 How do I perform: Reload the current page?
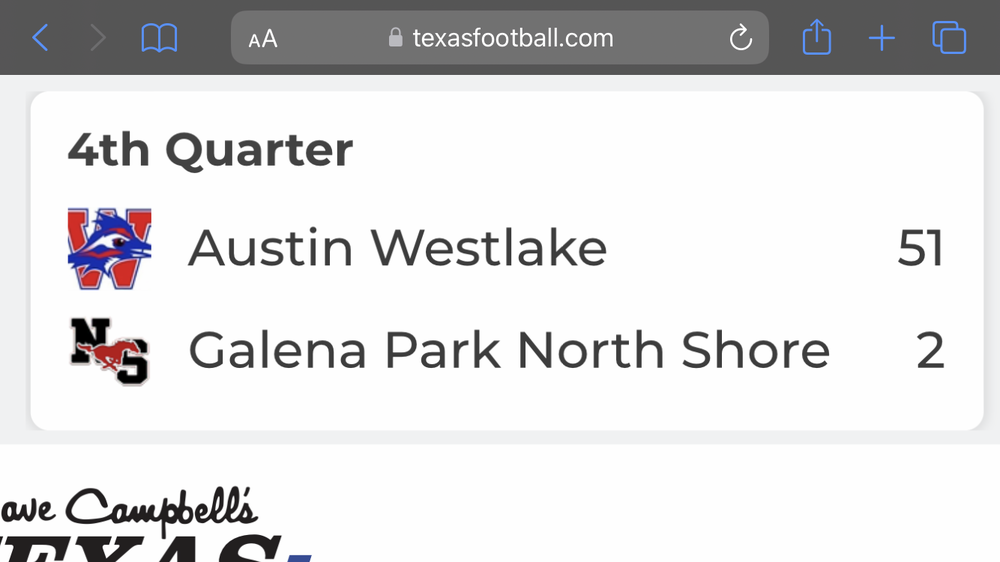coord(740,38)
